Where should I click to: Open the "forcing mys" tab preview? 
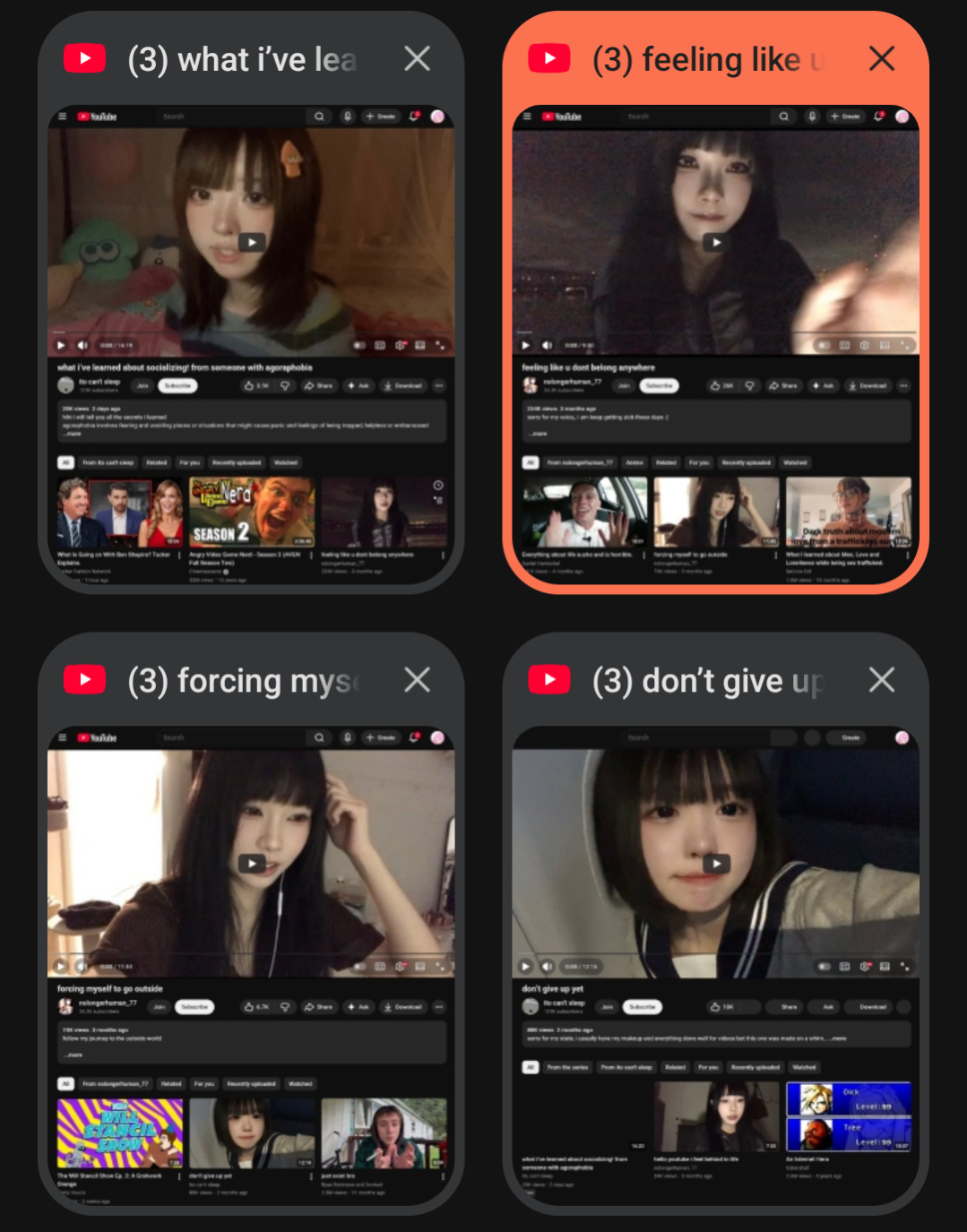pyautogui.click(x=251, y=966)
